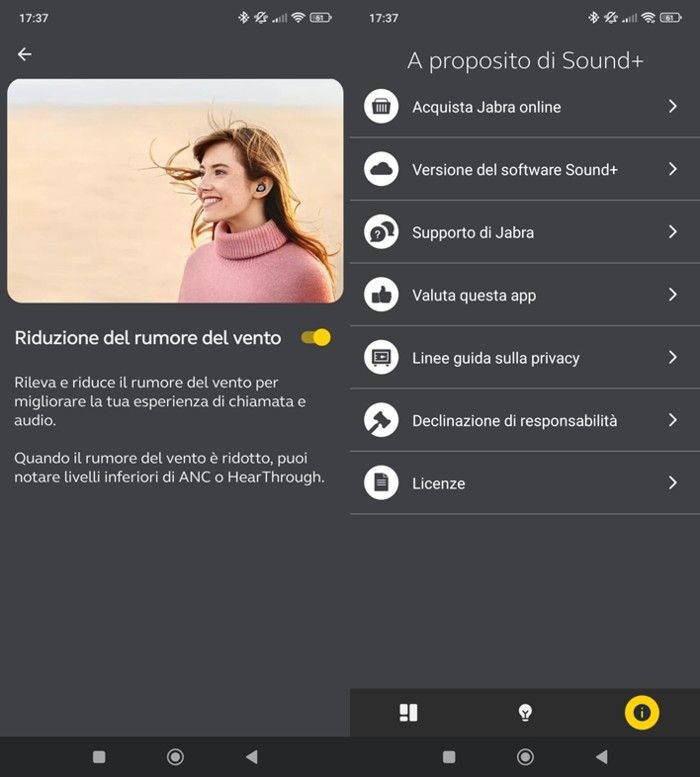700x777 pixels.
Task: Select Valuta questa app
Action: (x=524, y=295)
